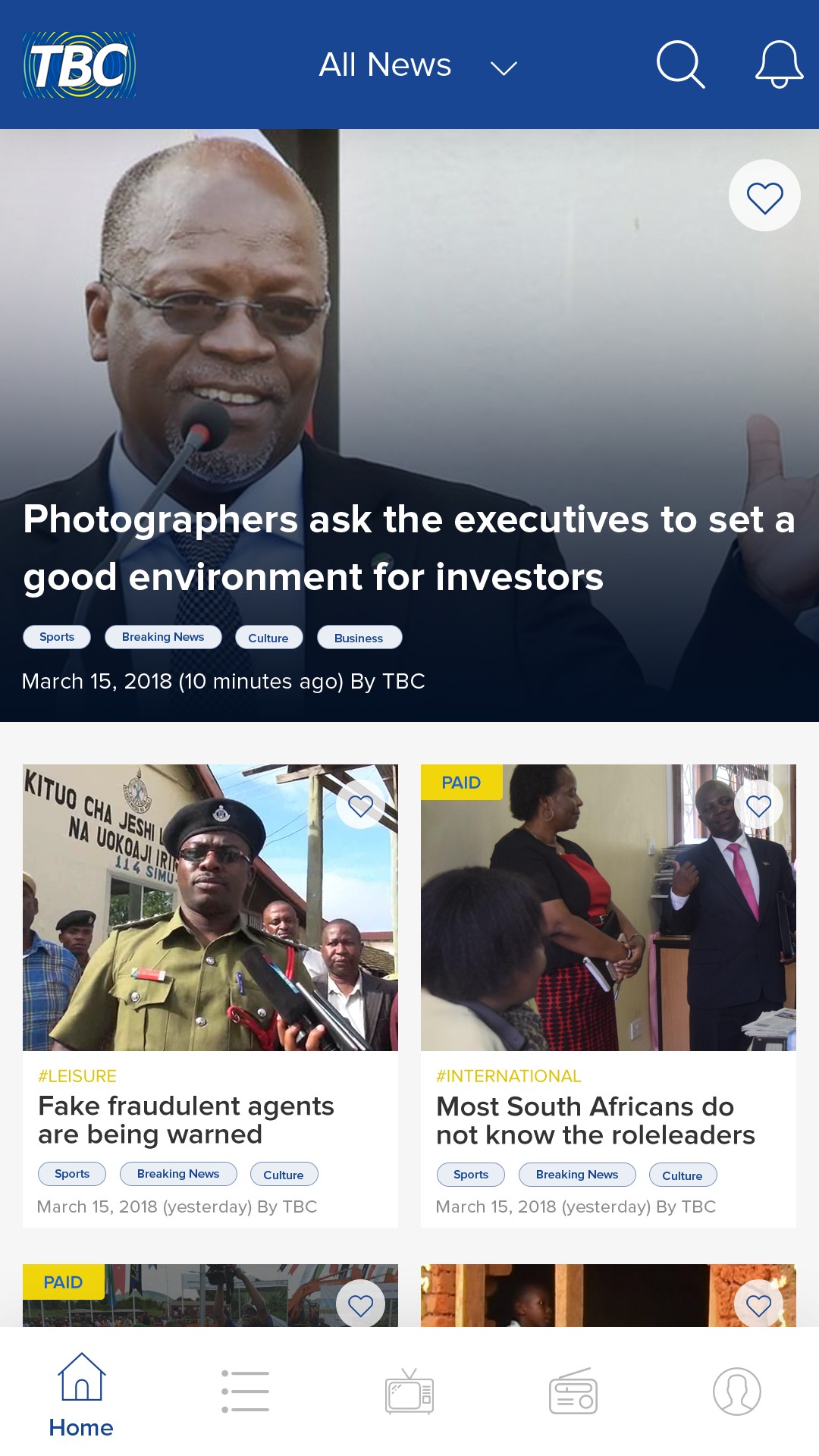Open the notifications bell
This screenshot has height=1456, width=819.
[779, 65]
